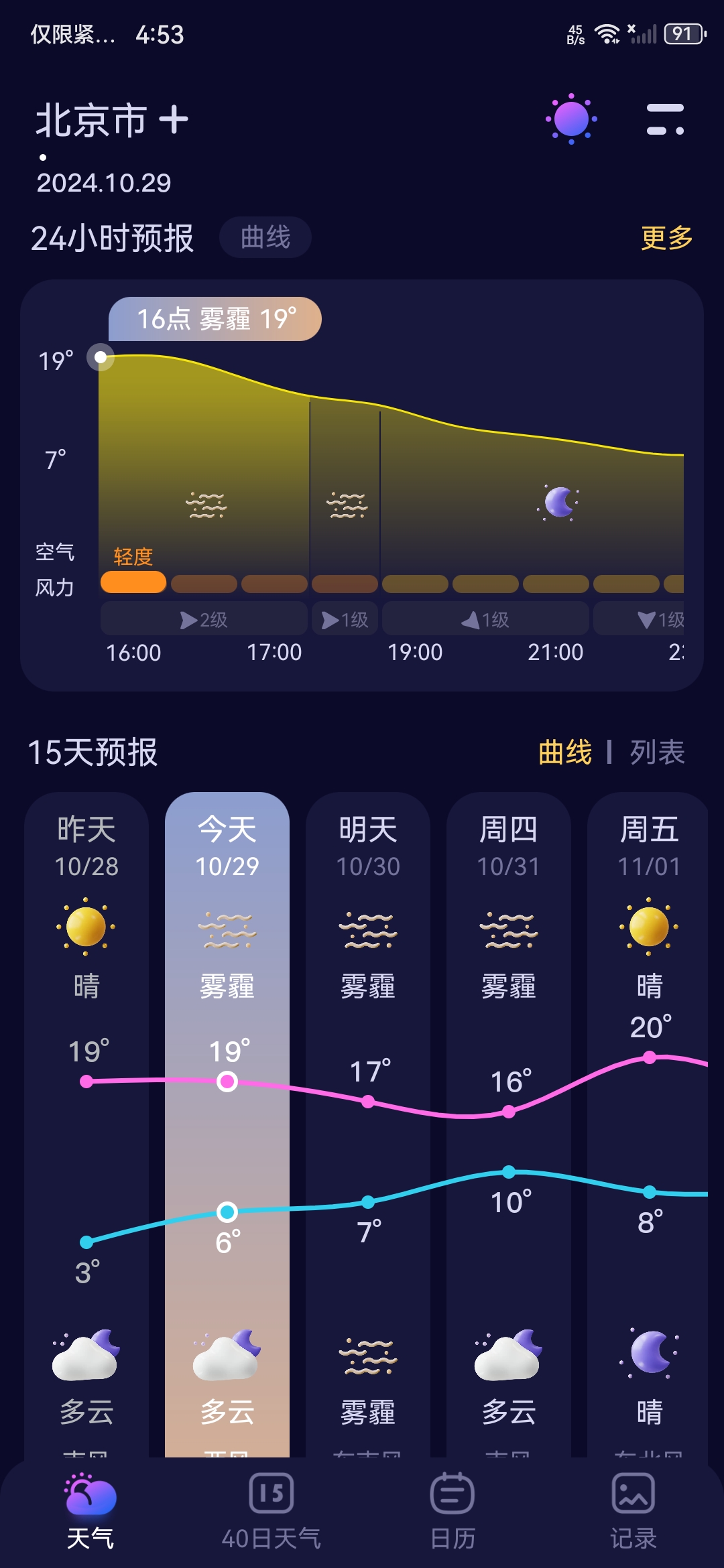Toggle the 曲线 chip for 24-hour forecast
Image resolution: width=724 pixels, height=1568 pixels.
point(265,237)
